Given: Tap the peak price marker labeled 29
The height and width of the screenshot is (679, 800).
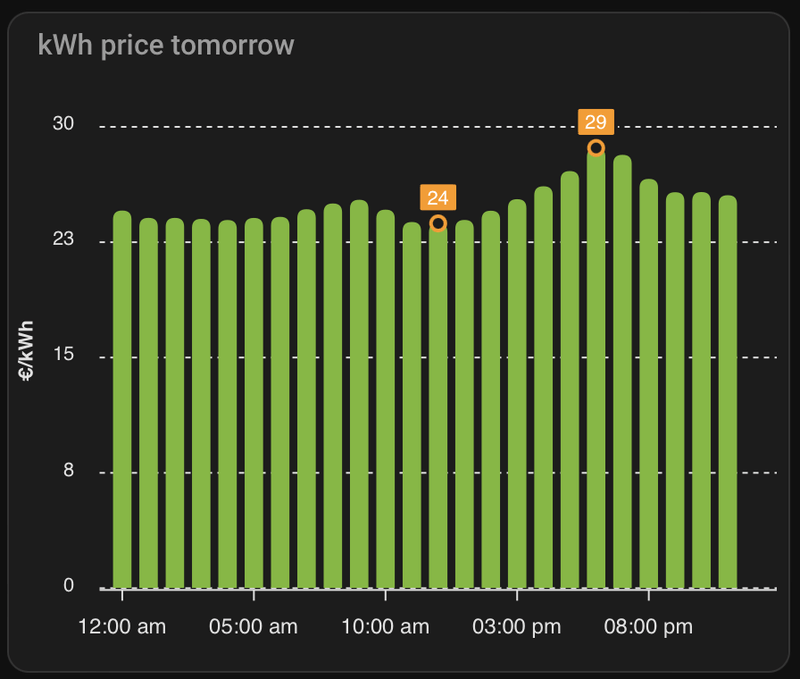Looking at the screenshot, I should click(596, 148).
